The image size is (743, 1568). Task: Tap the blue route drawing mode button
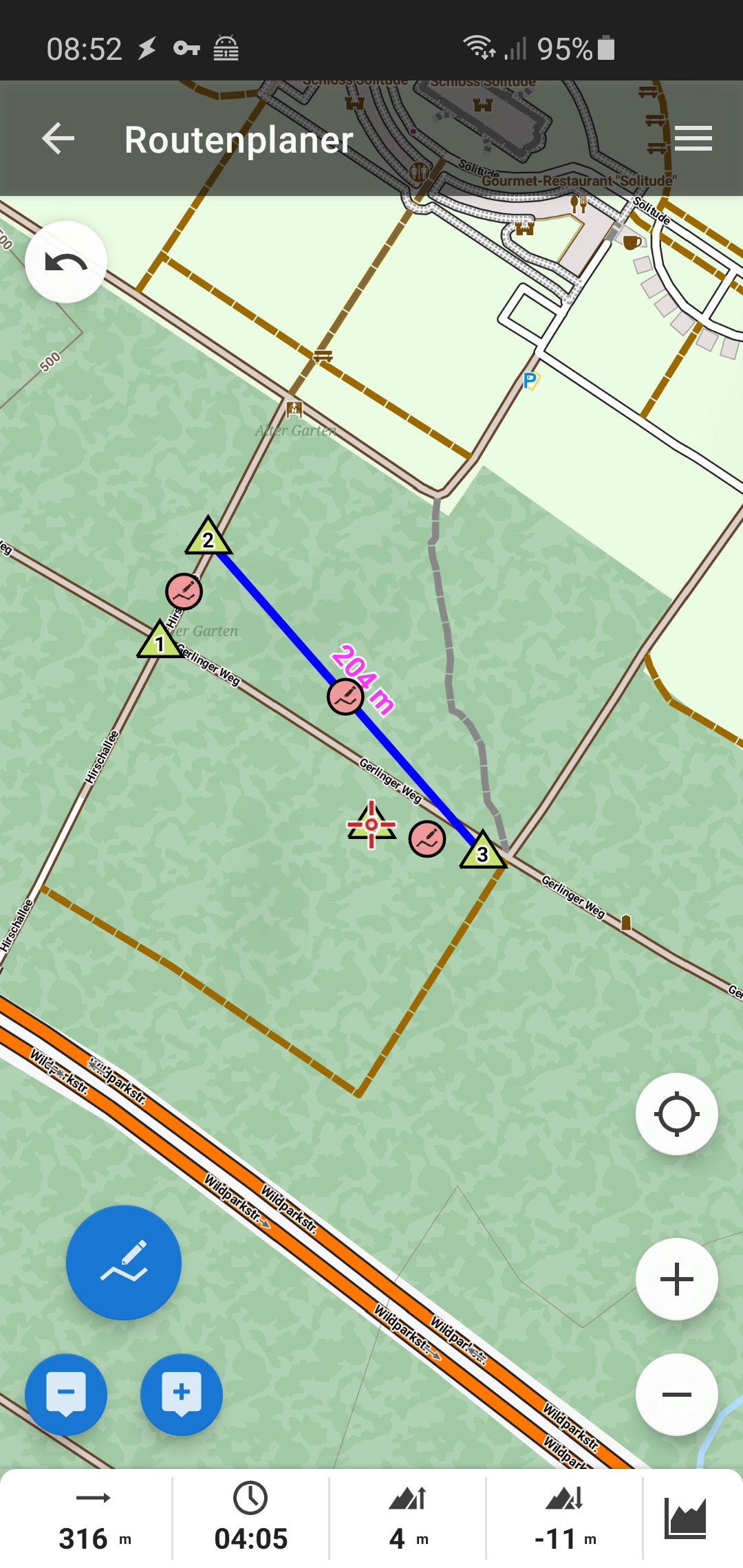pyautogui.click(x=124, y=1263)
